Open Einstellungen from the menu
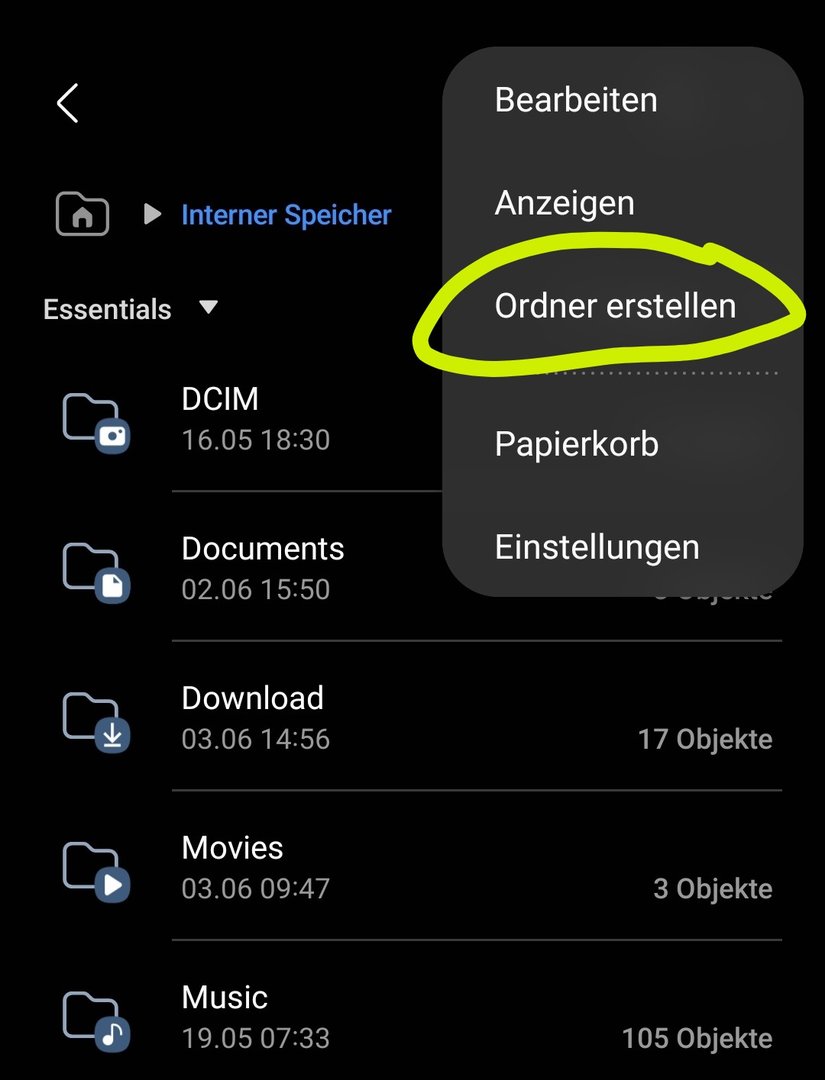 coord(596,547)
